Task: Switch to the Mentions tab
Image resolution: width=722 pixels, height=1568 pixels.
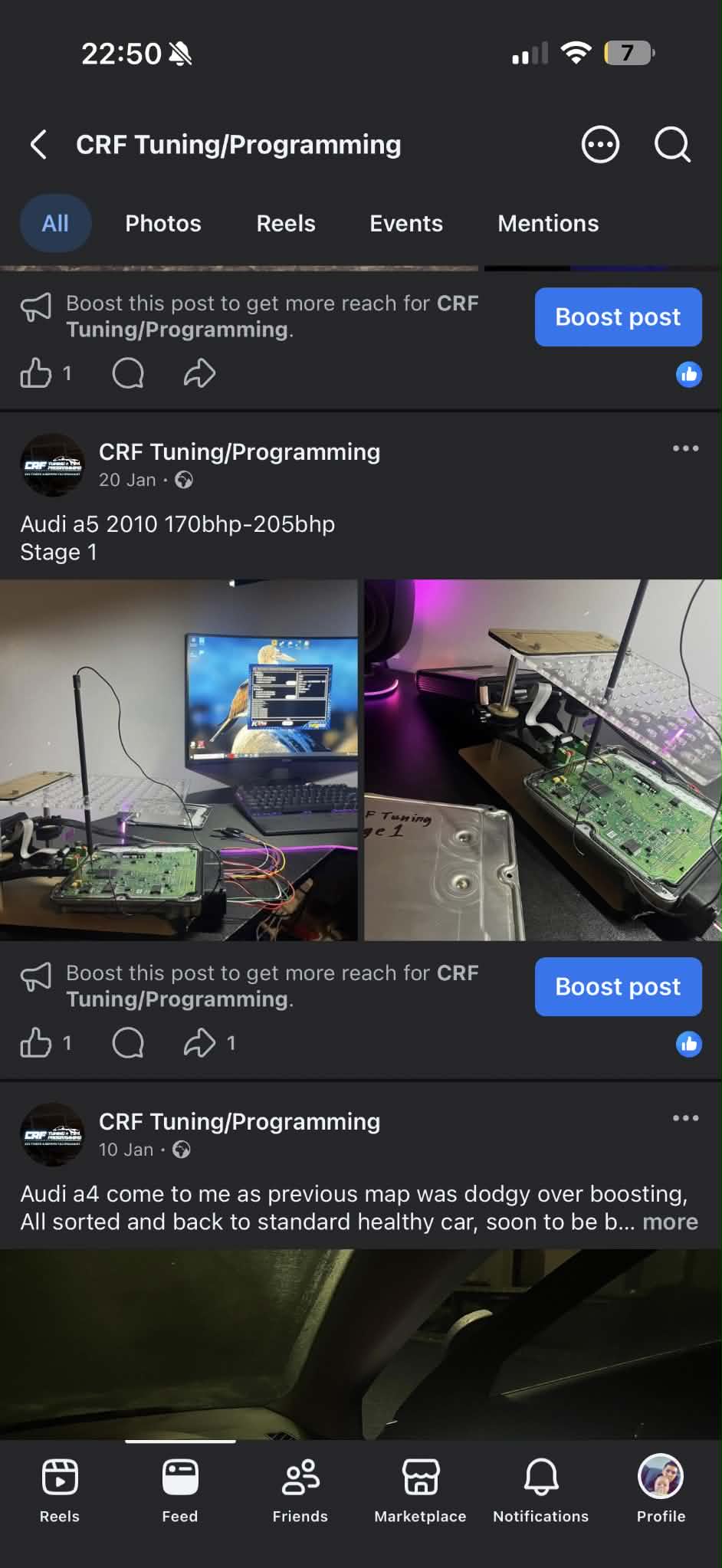Action: (x=548, y=223)
